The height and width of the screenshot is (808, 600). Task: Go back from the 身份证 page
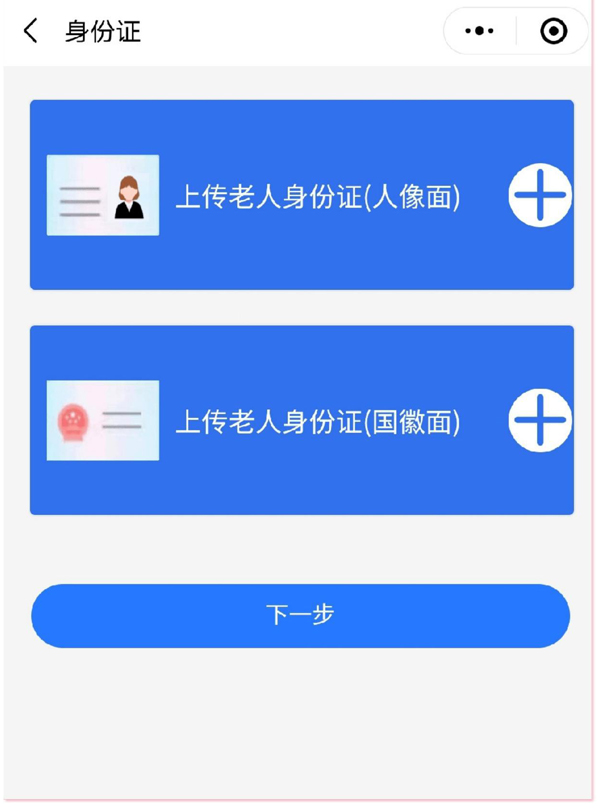click(x=31, y=31)
